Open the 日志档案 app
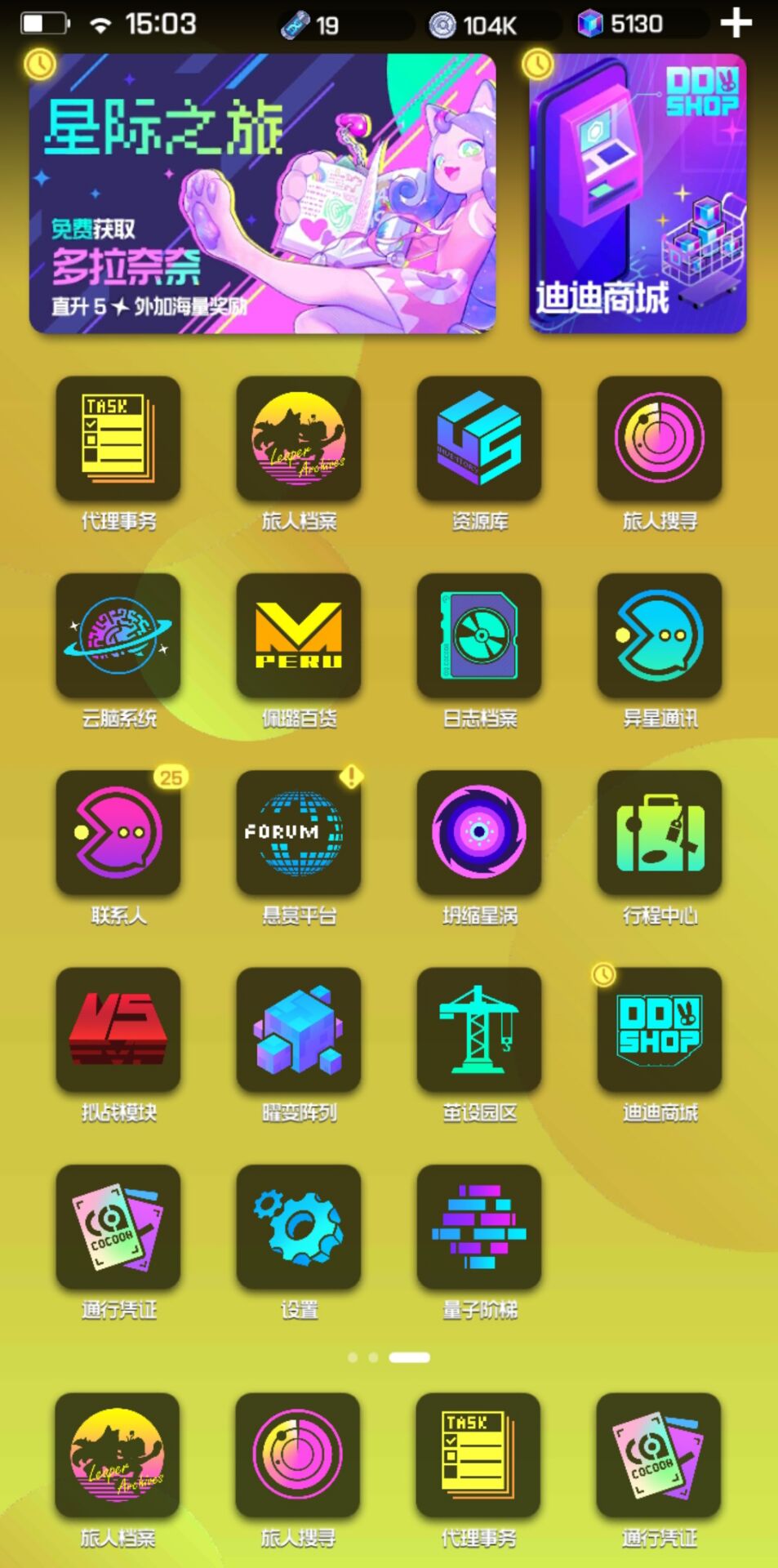Viewport: 778px width, 1568px height. pyautogui.click(x=479, y=636)
